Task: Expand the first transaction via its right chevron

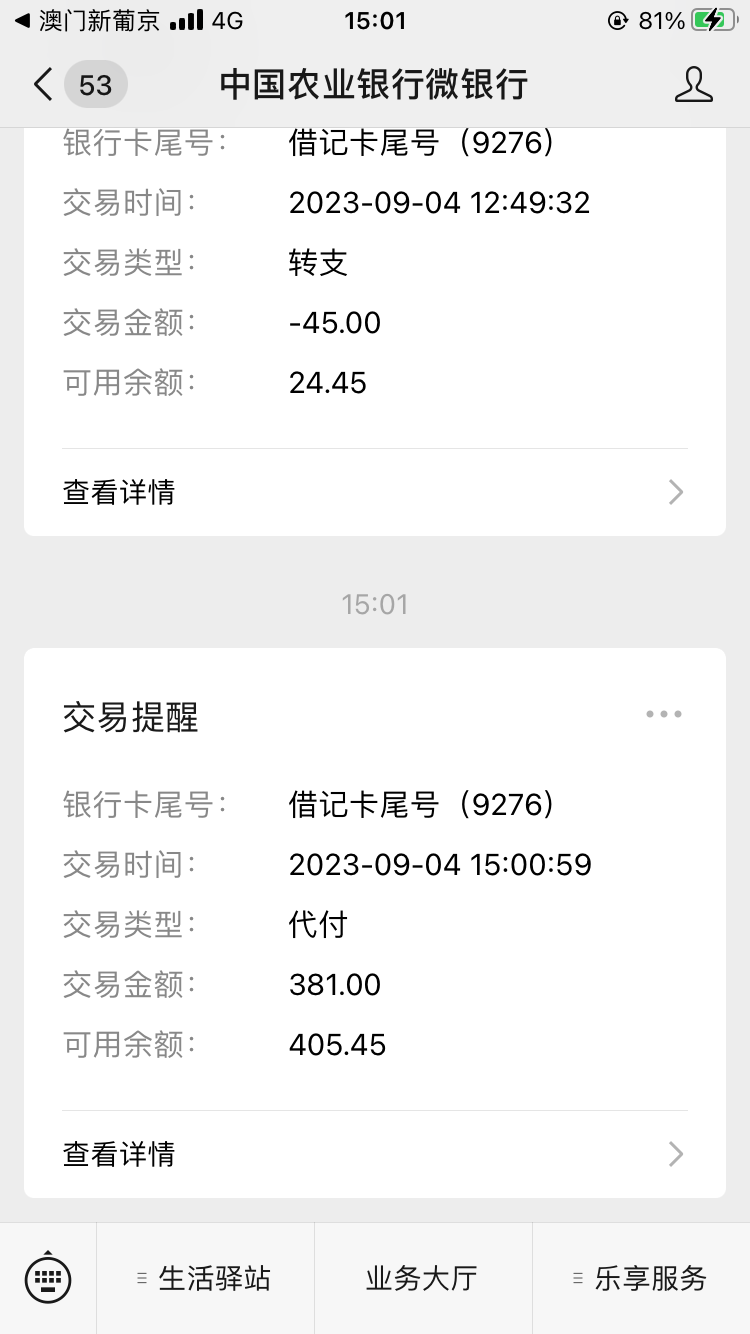Action: click(x=676, y=491)
